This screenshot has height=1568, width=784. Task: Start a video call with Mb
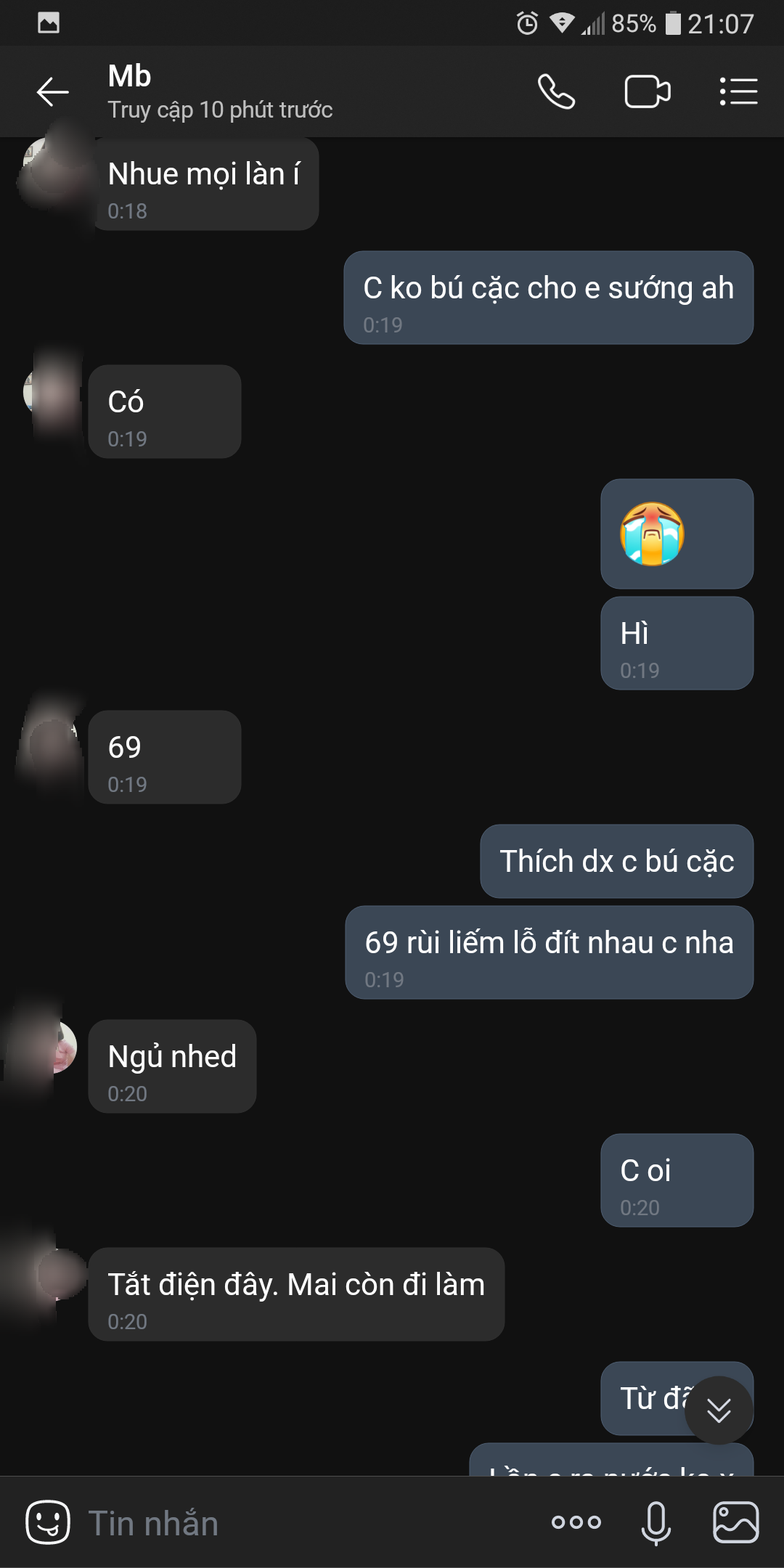[x=647, y=92]
